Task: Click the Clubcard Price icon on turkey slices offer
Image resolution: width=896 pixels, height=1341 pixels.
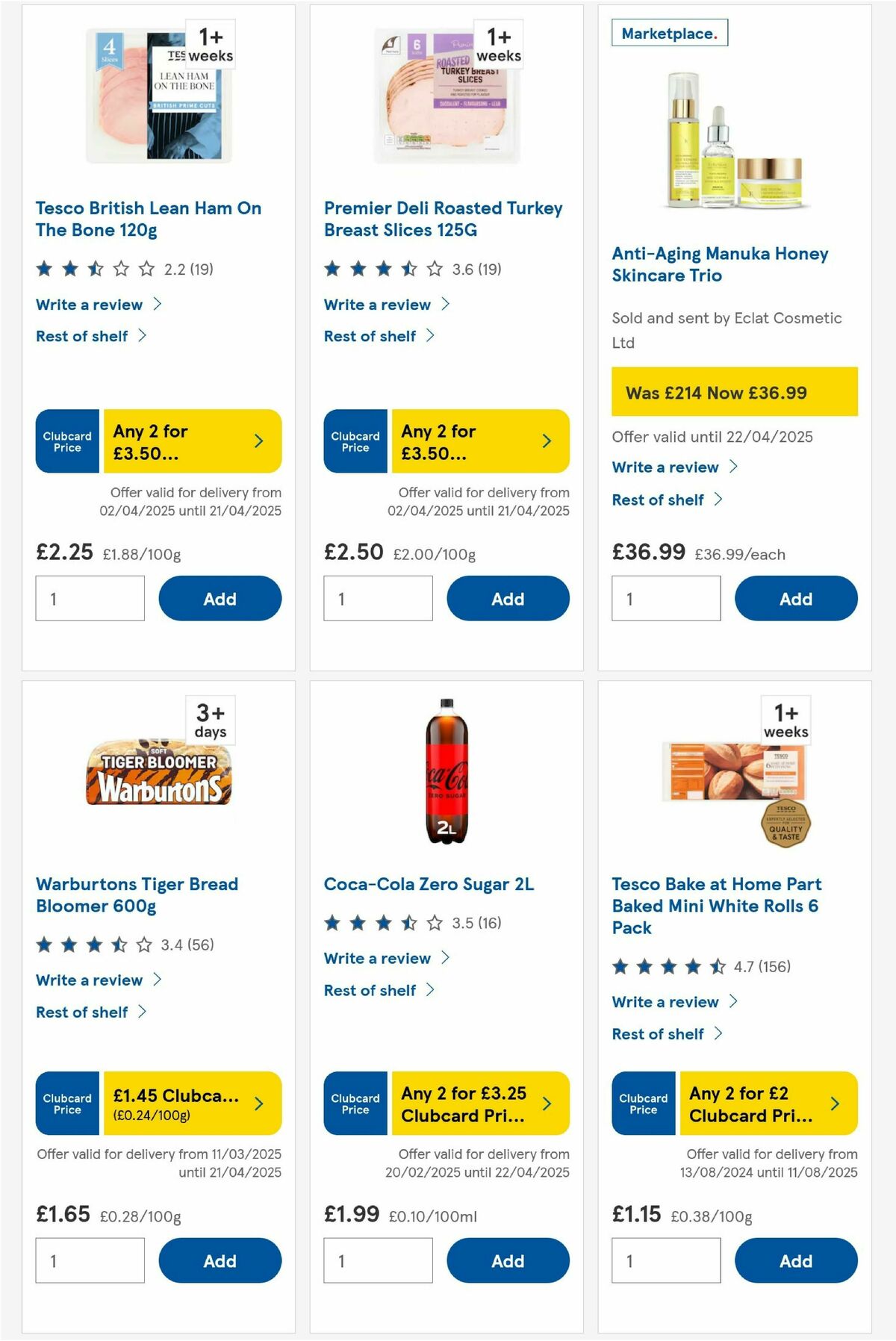Action: [355, 441]
